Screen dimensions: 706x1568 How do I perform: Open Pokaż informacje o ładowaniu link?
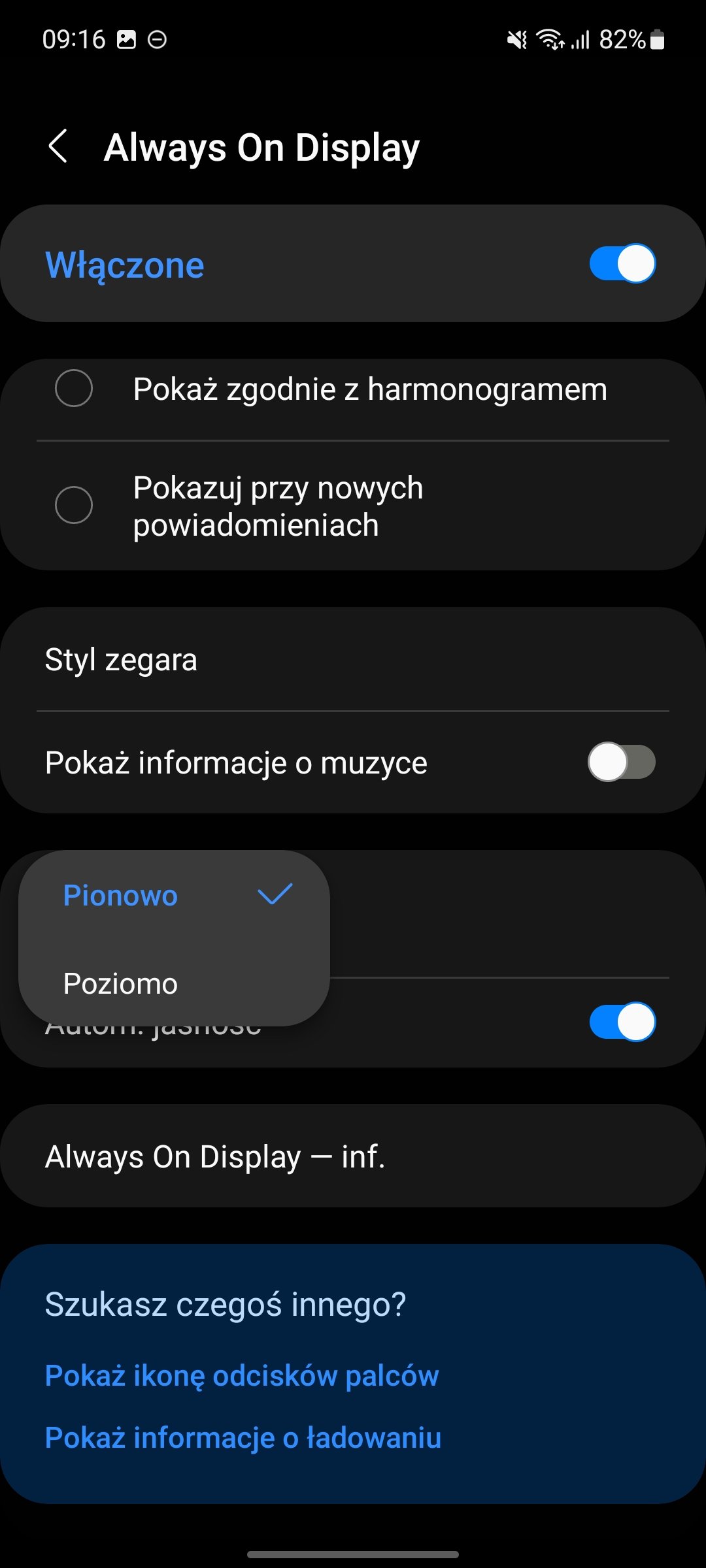click(x=243, y=1438)
